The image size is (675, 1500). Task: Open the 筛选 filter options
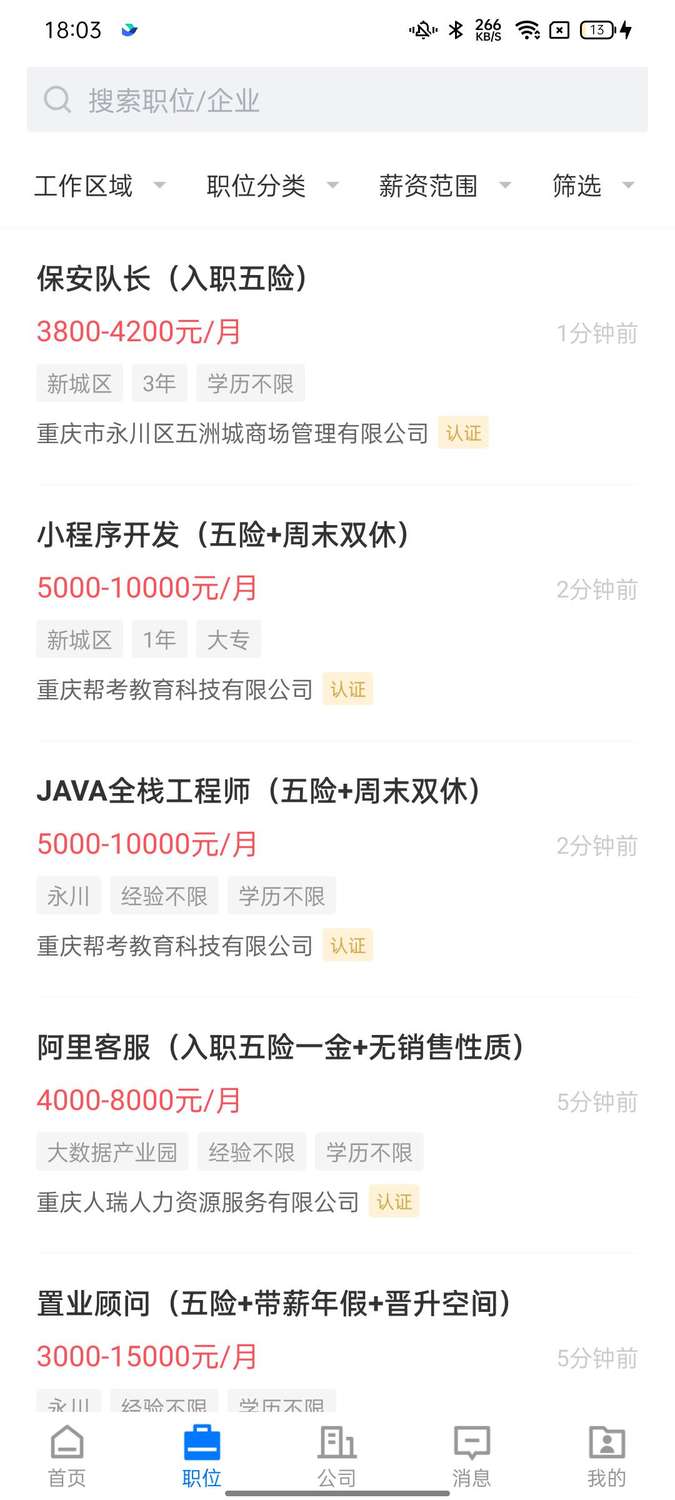592,186
